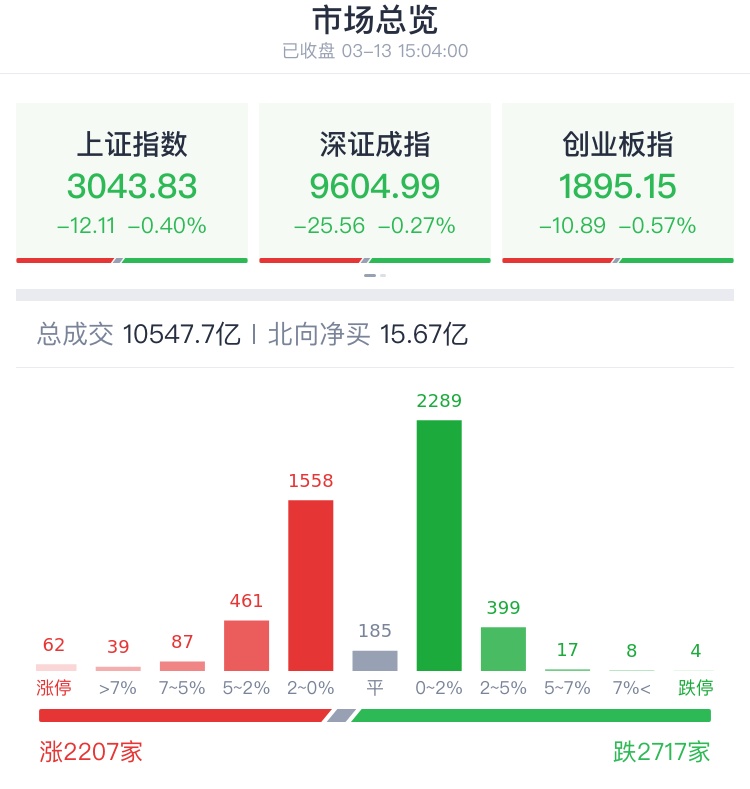Tap the index cards page indicator
The image size is (750, 789).
pyautogui.click(x=374, y=275)
